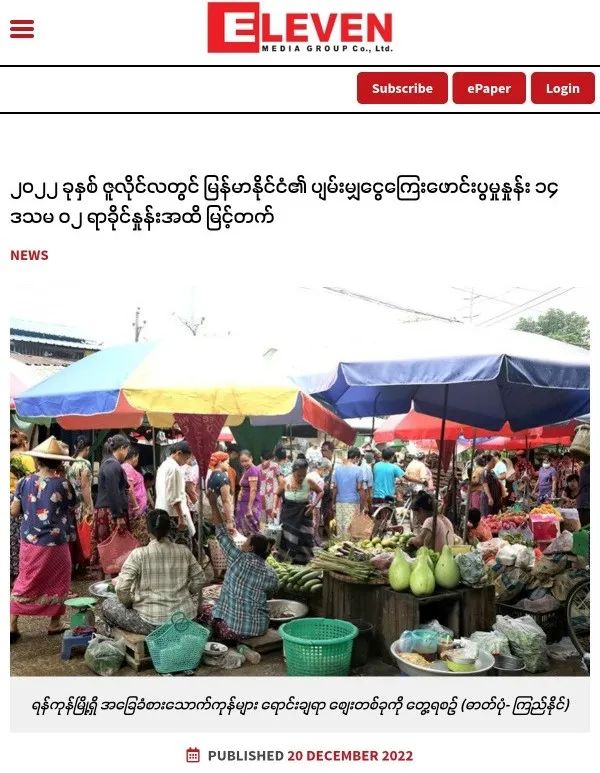Open the ePaper edition
The height and width of the screenshot is (773, 600).
(x=489, y=88)
